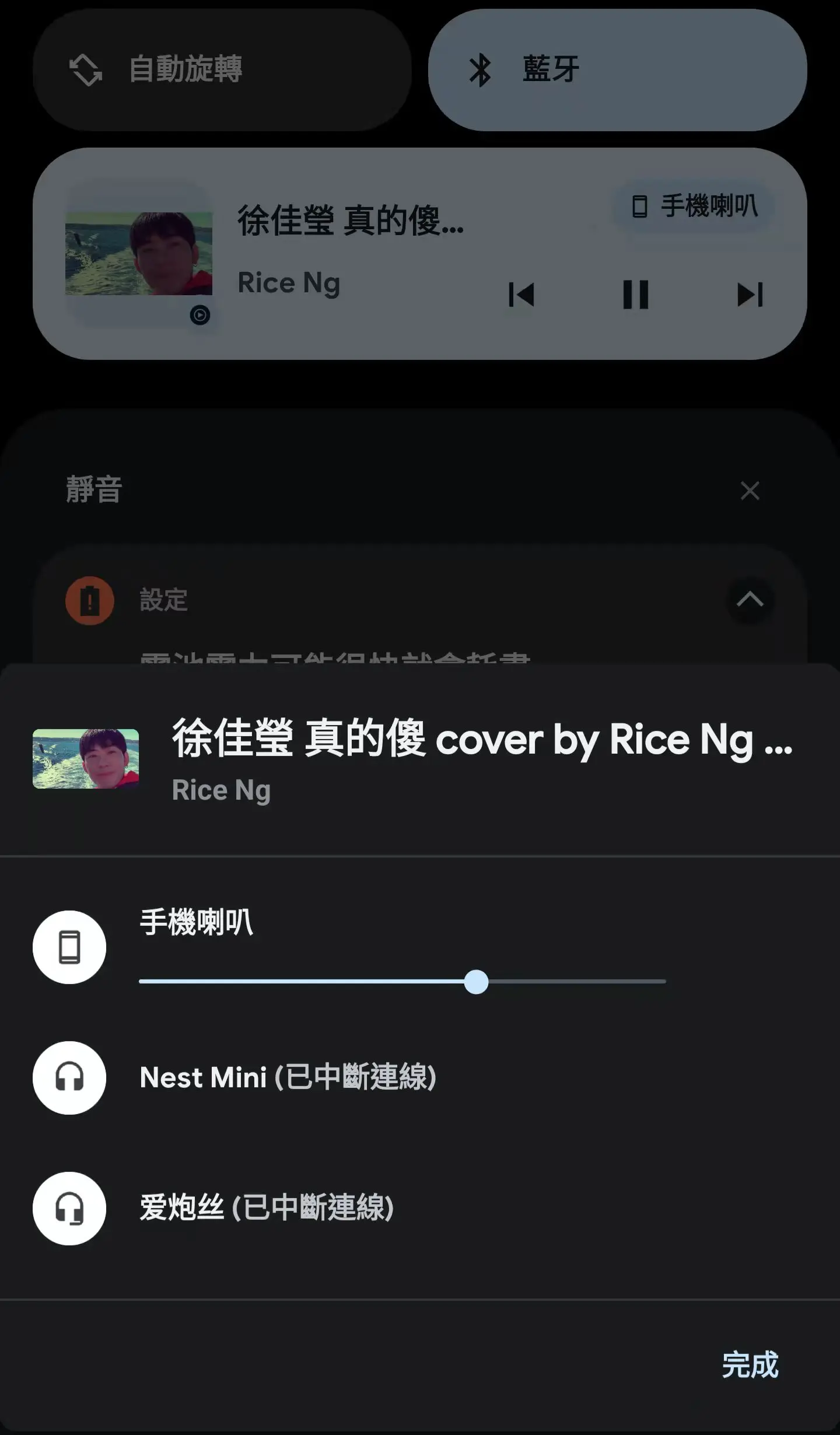Screen dimensions: 840x1435
Task: Open the 手機喇叭 output chip
Action: pos(694,206)
